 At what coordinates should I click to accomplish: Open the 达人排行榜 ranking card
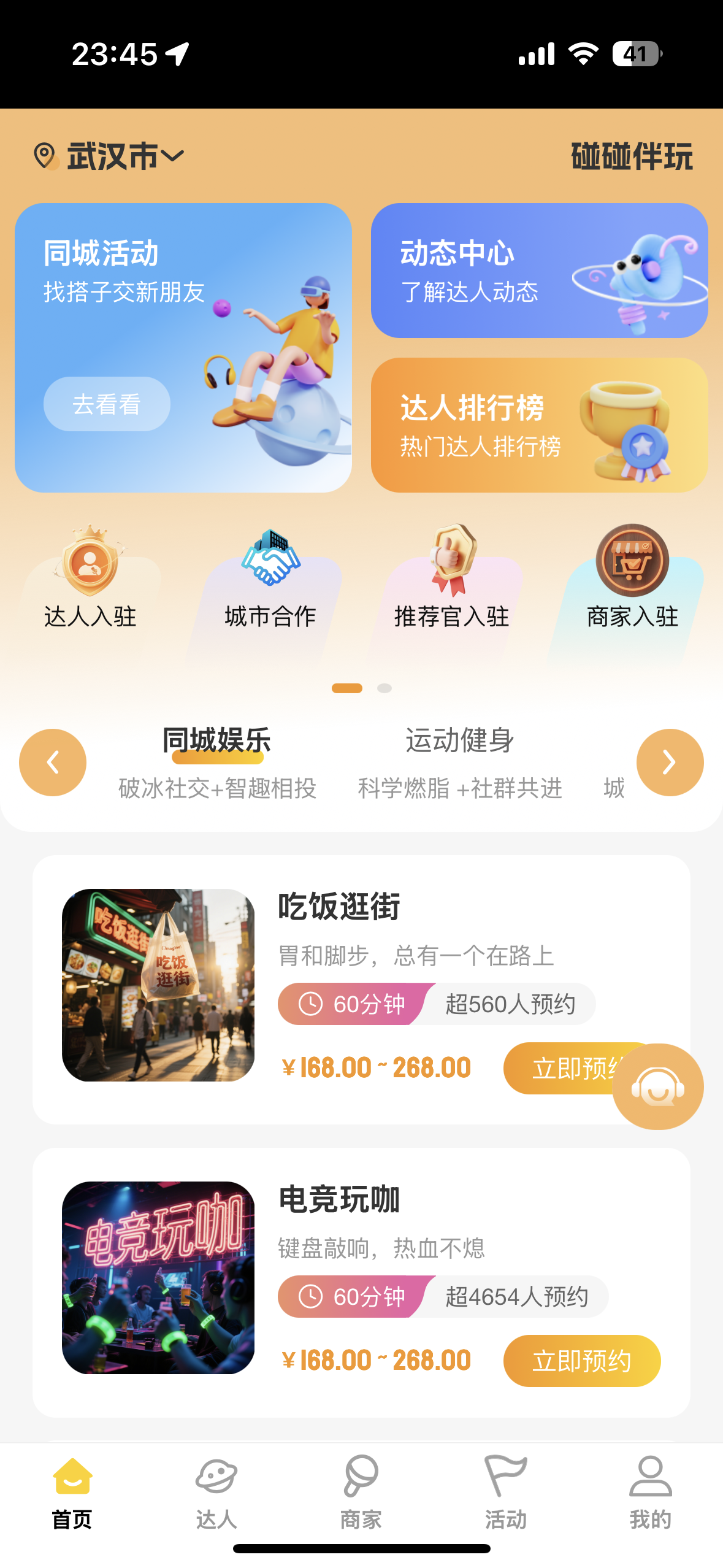539,425
